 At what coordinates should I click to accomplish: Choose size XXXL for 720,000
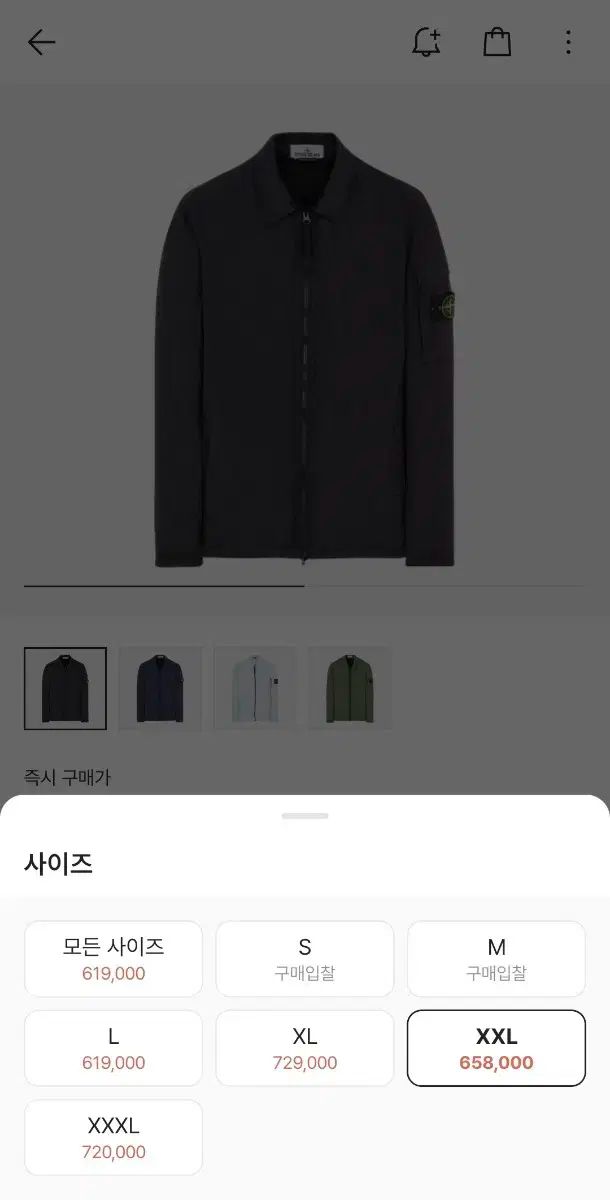tap(113, 1138)
